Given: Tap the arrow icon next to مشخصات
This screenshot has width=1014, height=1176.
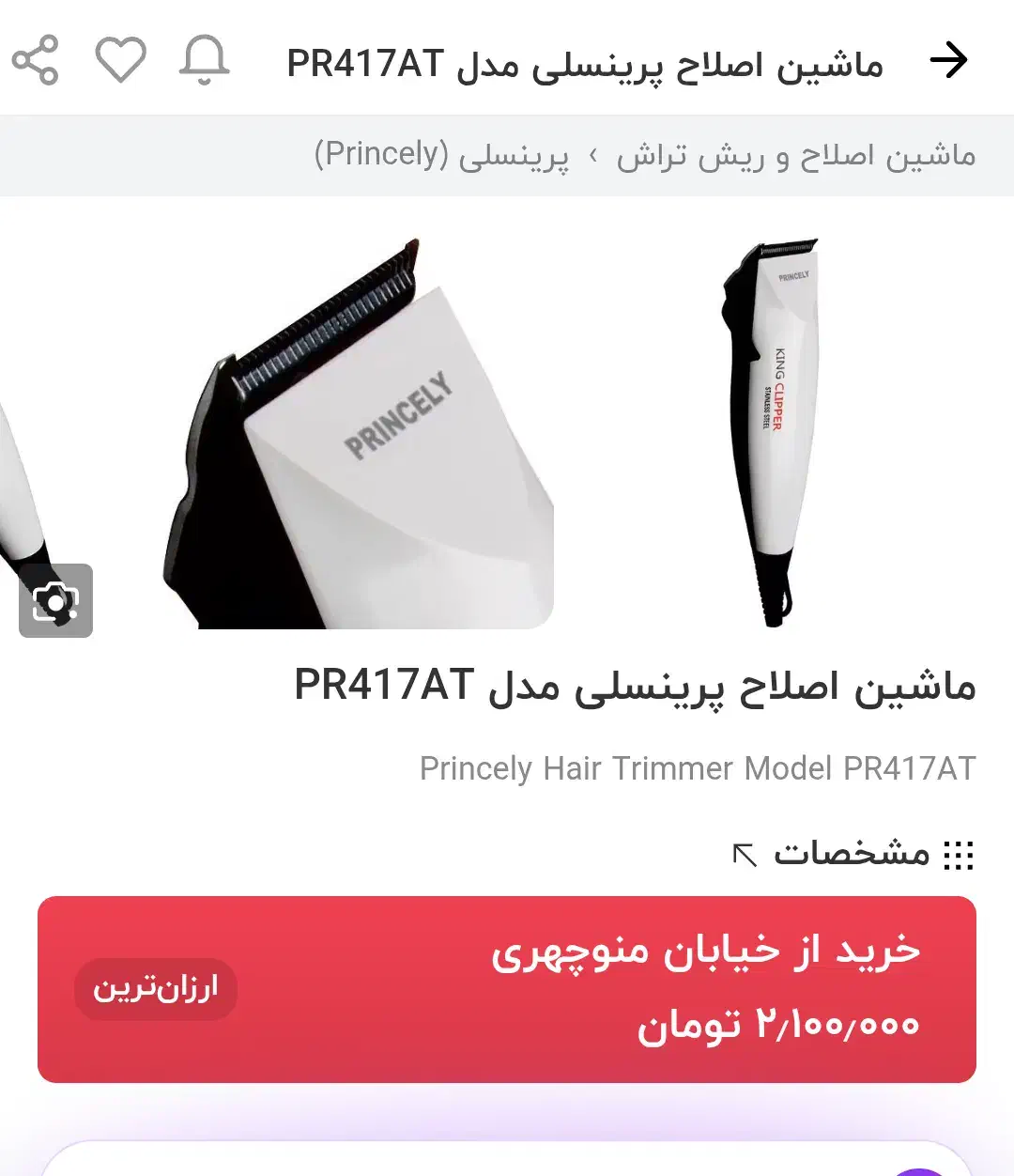Looking at the screenshot, I should coord(743,855).
